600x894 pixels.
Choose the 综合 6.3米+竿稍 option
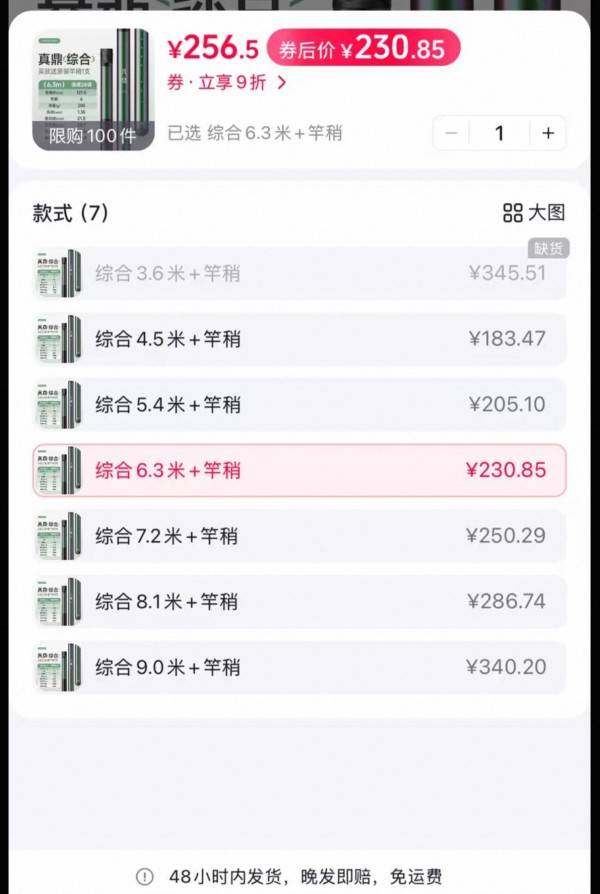click(x=300, y=470)
